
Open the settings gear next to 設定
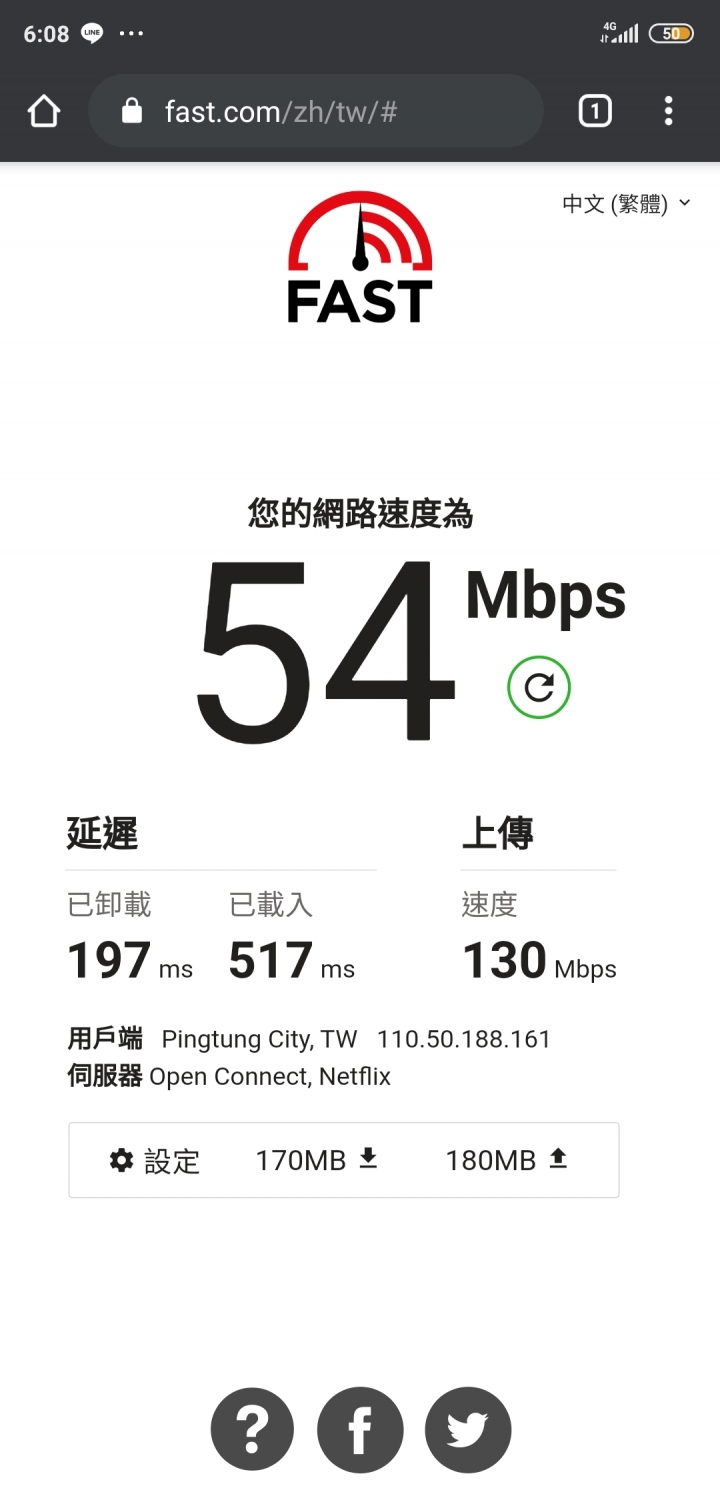tap(121, 1160)
